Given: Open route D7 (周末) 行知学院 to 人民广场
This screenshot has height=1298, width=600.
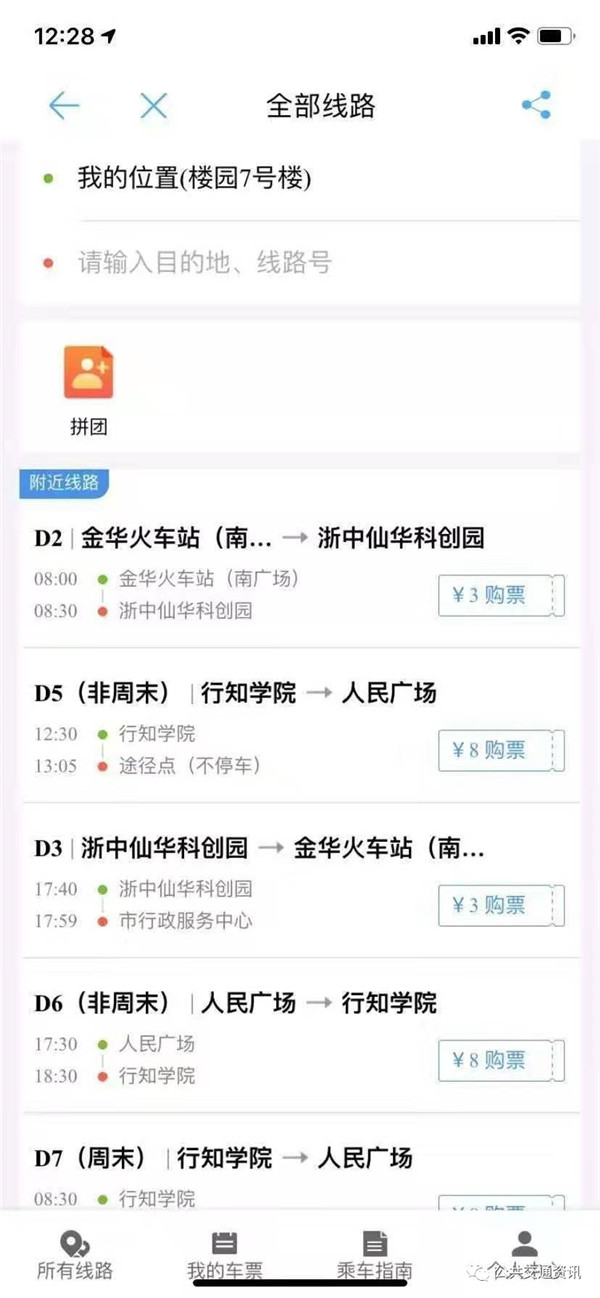Looking at the screenshot, I should tap(223, 1159).
